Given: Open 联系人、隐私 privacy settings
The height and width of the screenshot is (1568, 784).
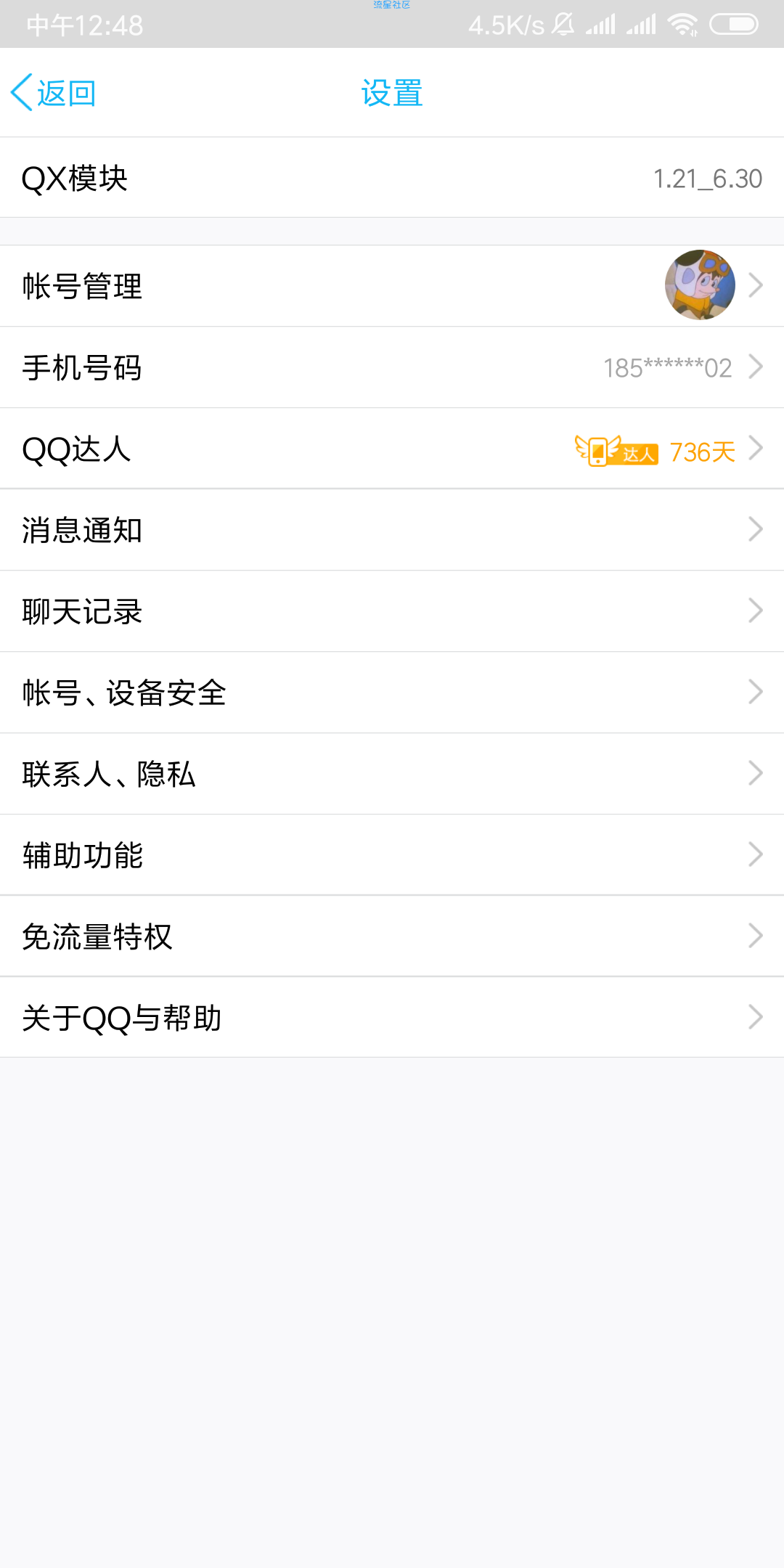Looking at the screenshot, I should click(x=392, y=774).
